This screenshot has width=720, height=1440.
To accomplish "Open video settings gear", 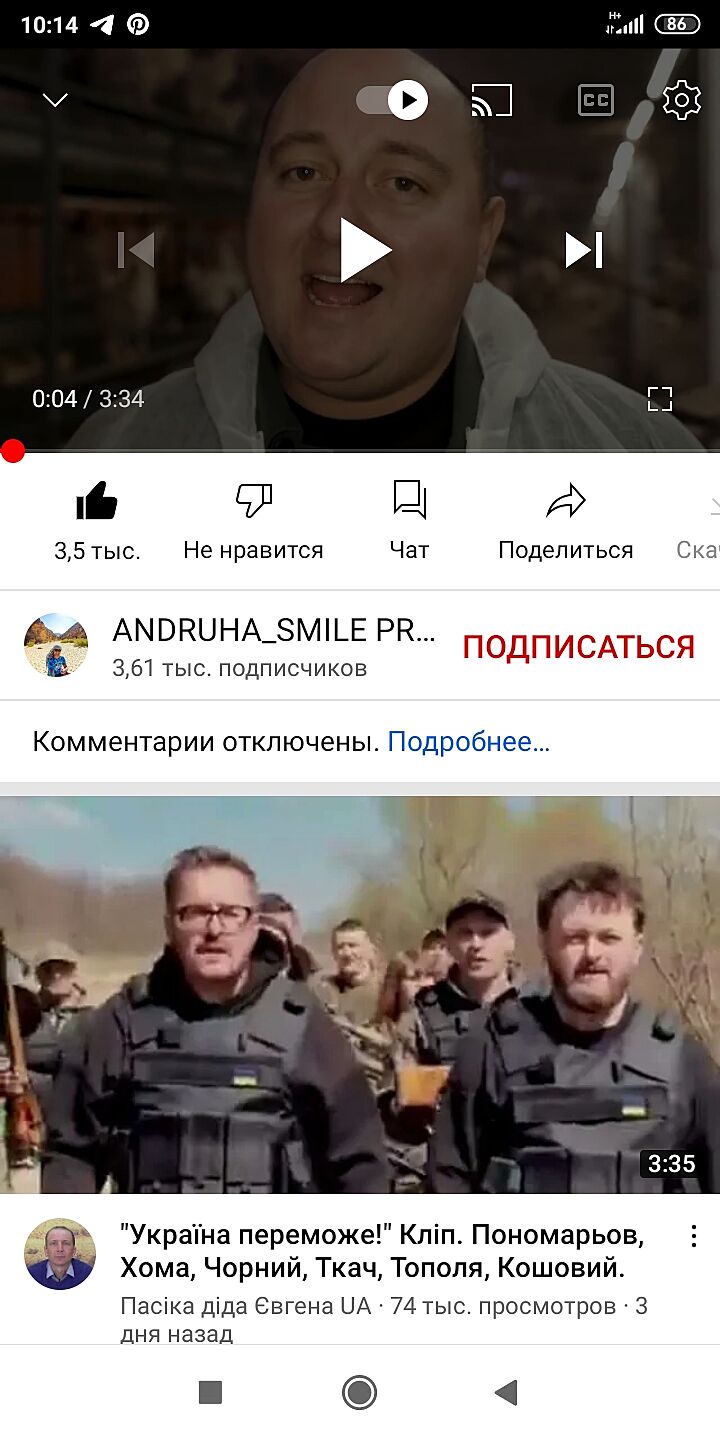I will [681, 100].
